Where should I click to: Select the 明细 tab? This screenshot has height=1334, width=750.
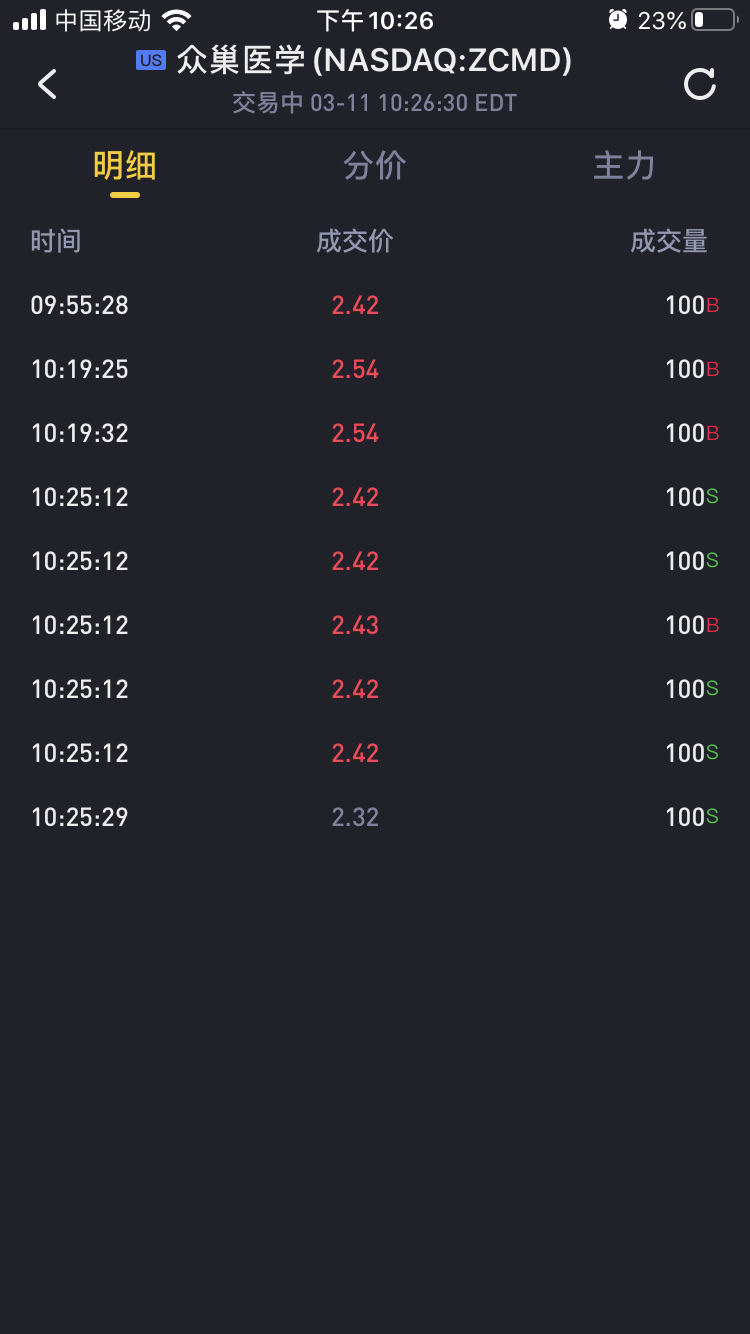click(x=125, y=166)
